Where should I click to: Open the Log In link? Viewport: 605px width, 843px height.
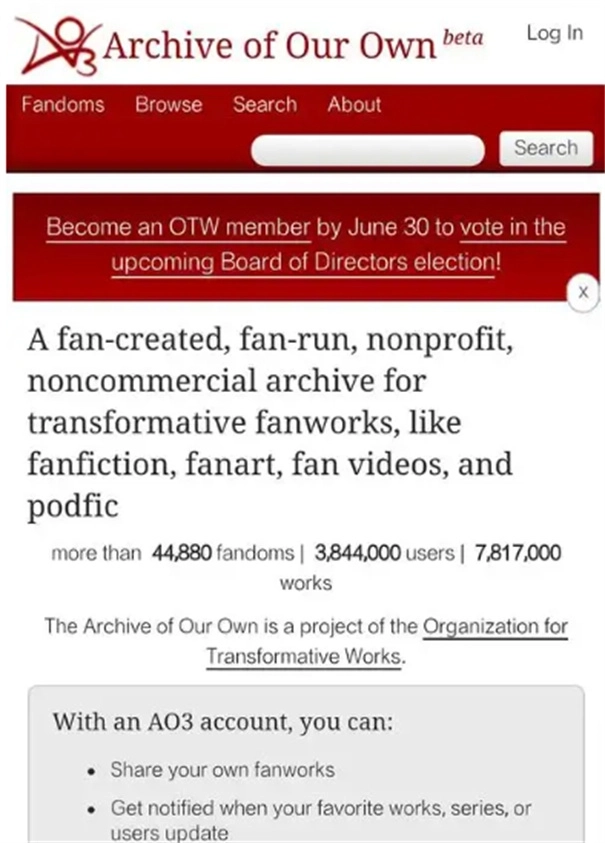(x=554, y=33)
